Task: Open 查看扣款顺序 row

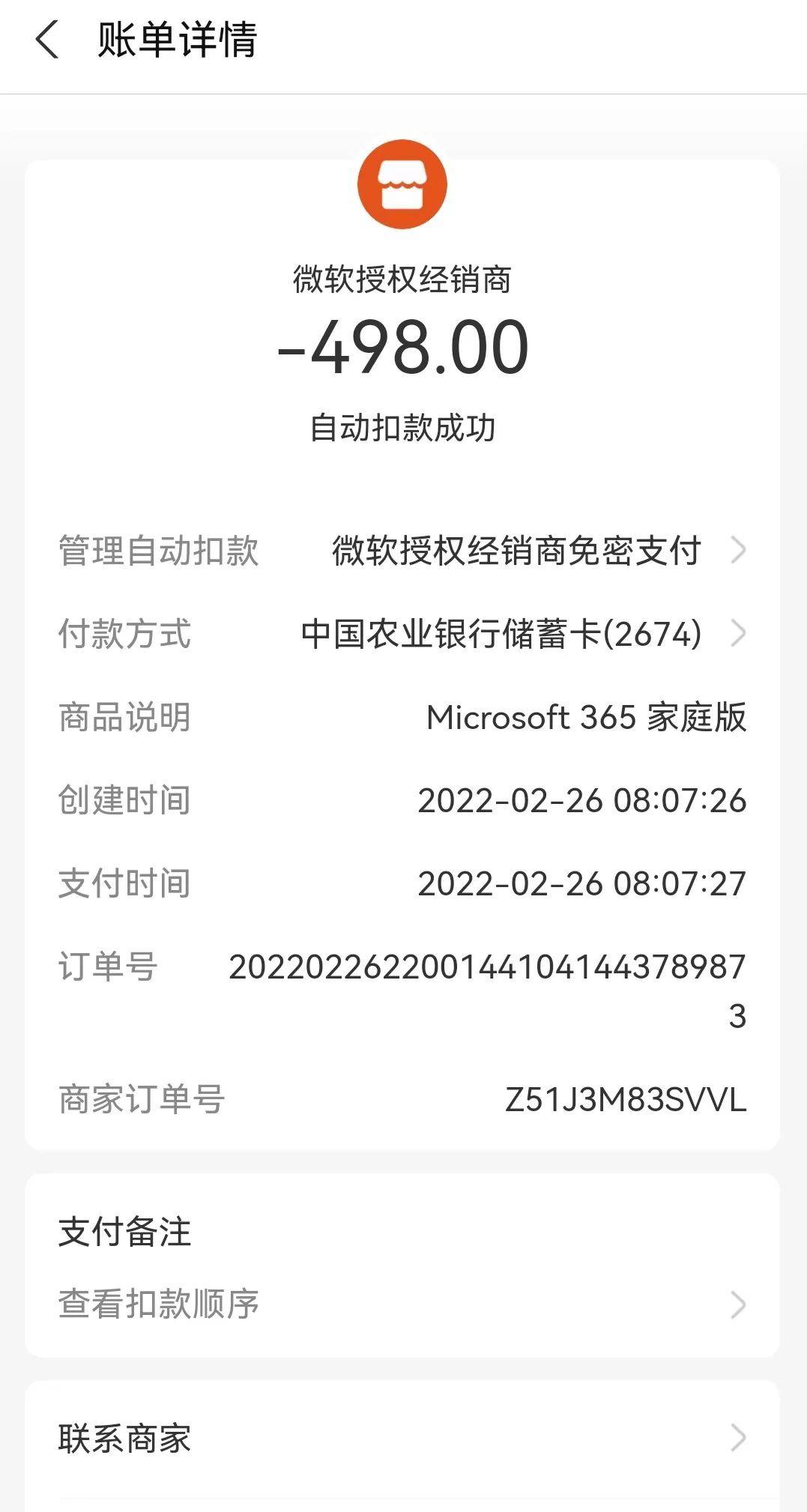Action: coord(402,1304)
